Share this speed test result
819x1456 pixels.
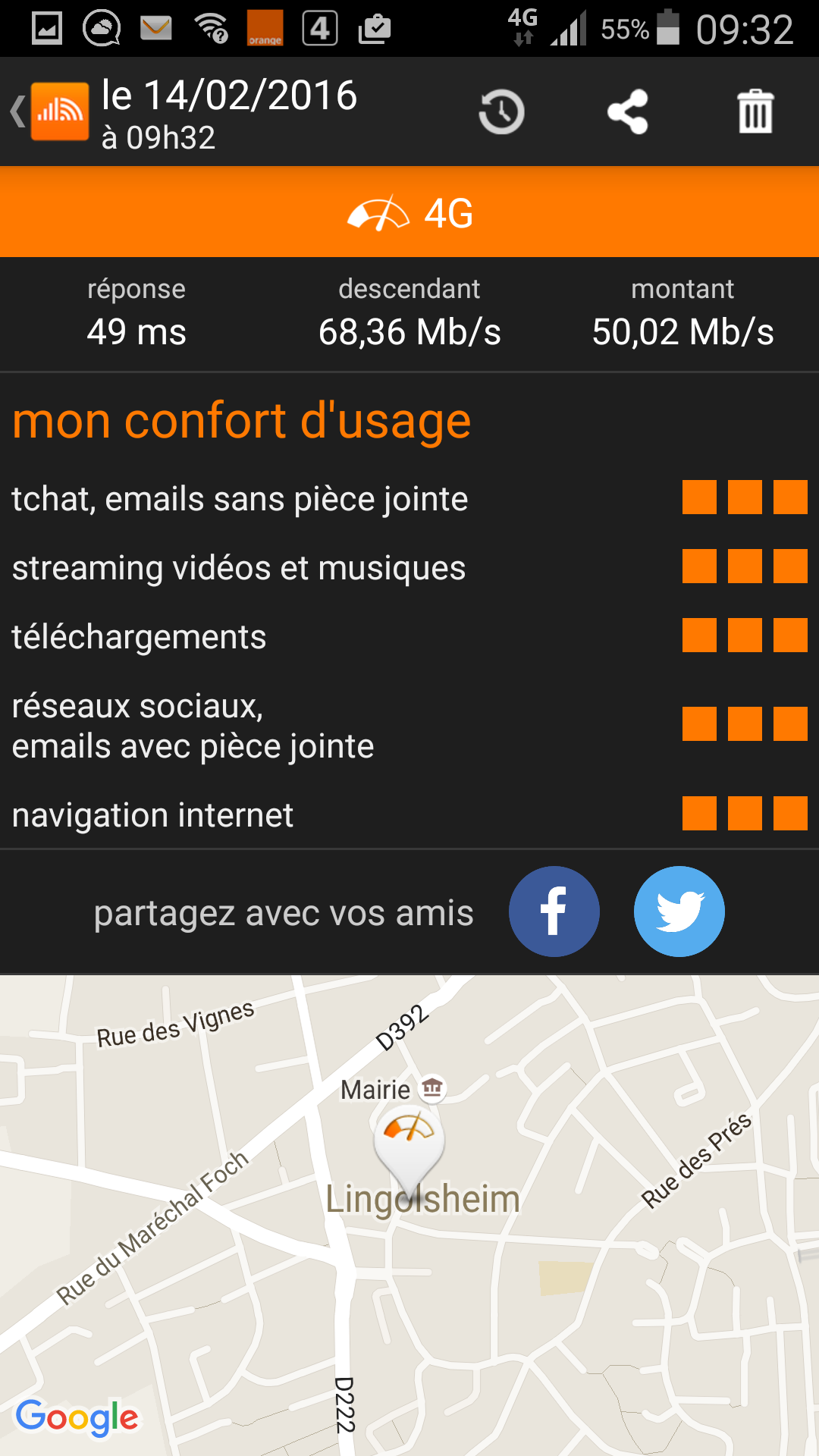628,112
